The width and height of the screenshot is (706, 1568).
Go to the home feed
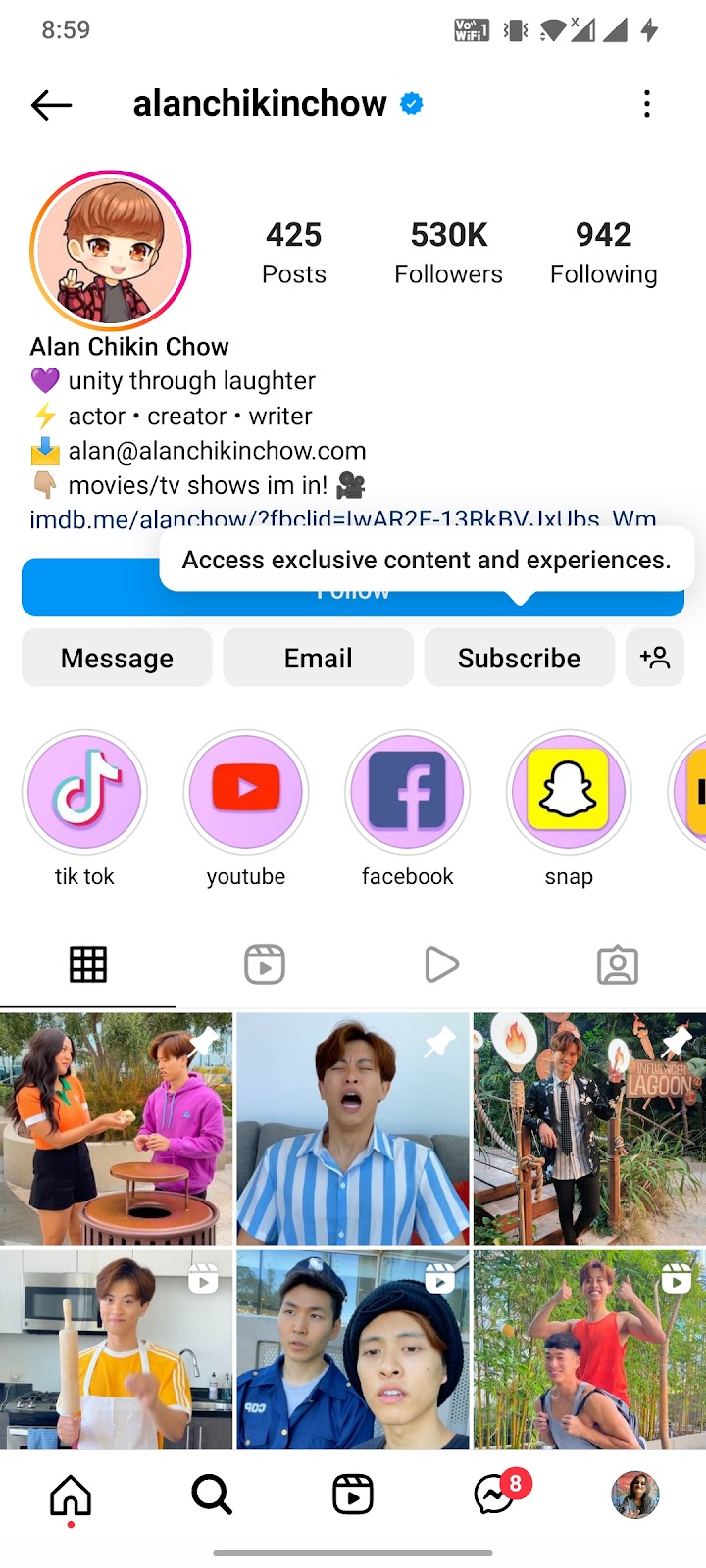click(71, 1495)
